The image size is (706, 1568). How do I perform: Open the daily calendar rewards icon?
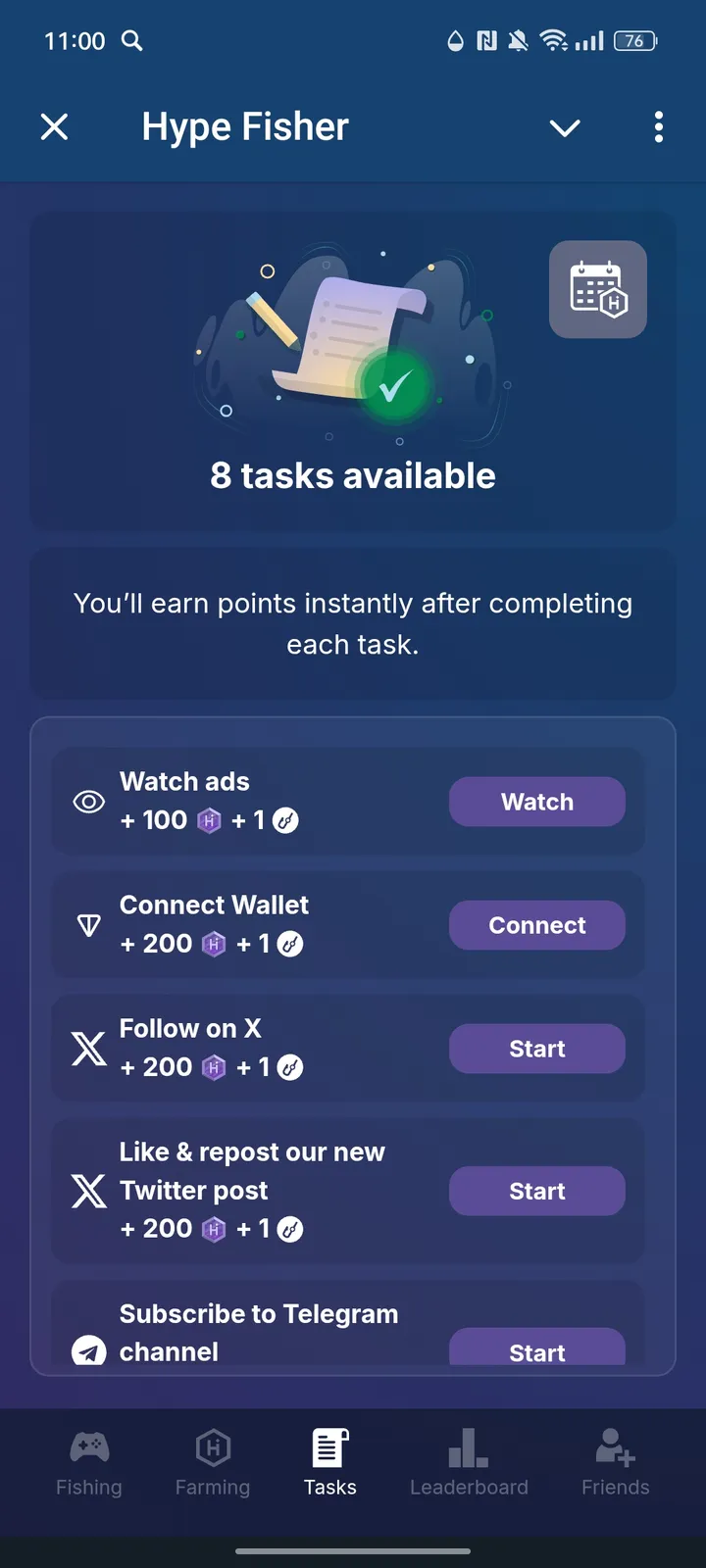[x=597, y=289]
